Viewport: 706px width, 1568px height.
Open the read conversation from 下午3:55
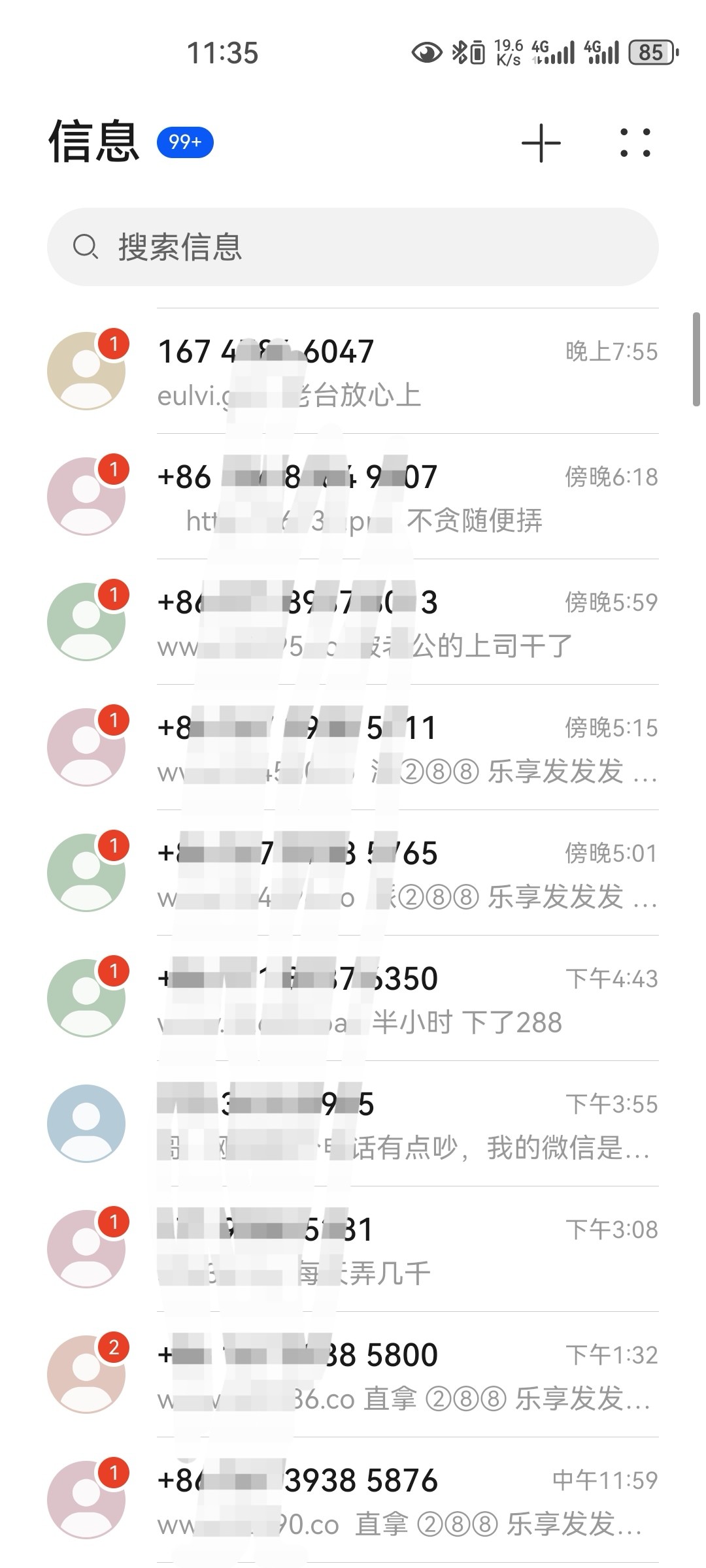353,1124
